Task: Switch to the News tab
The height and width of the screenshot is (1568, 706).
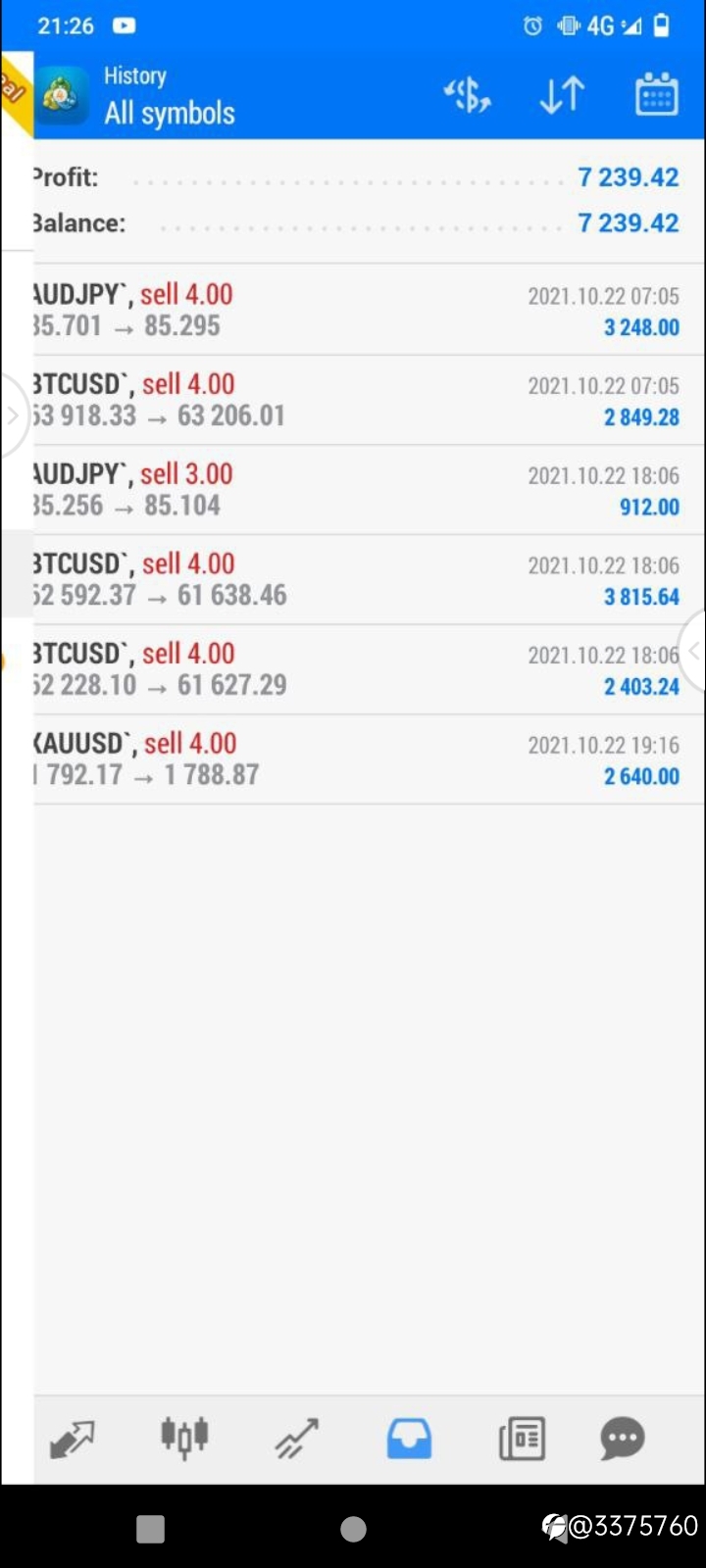Action: (522, 1439)
